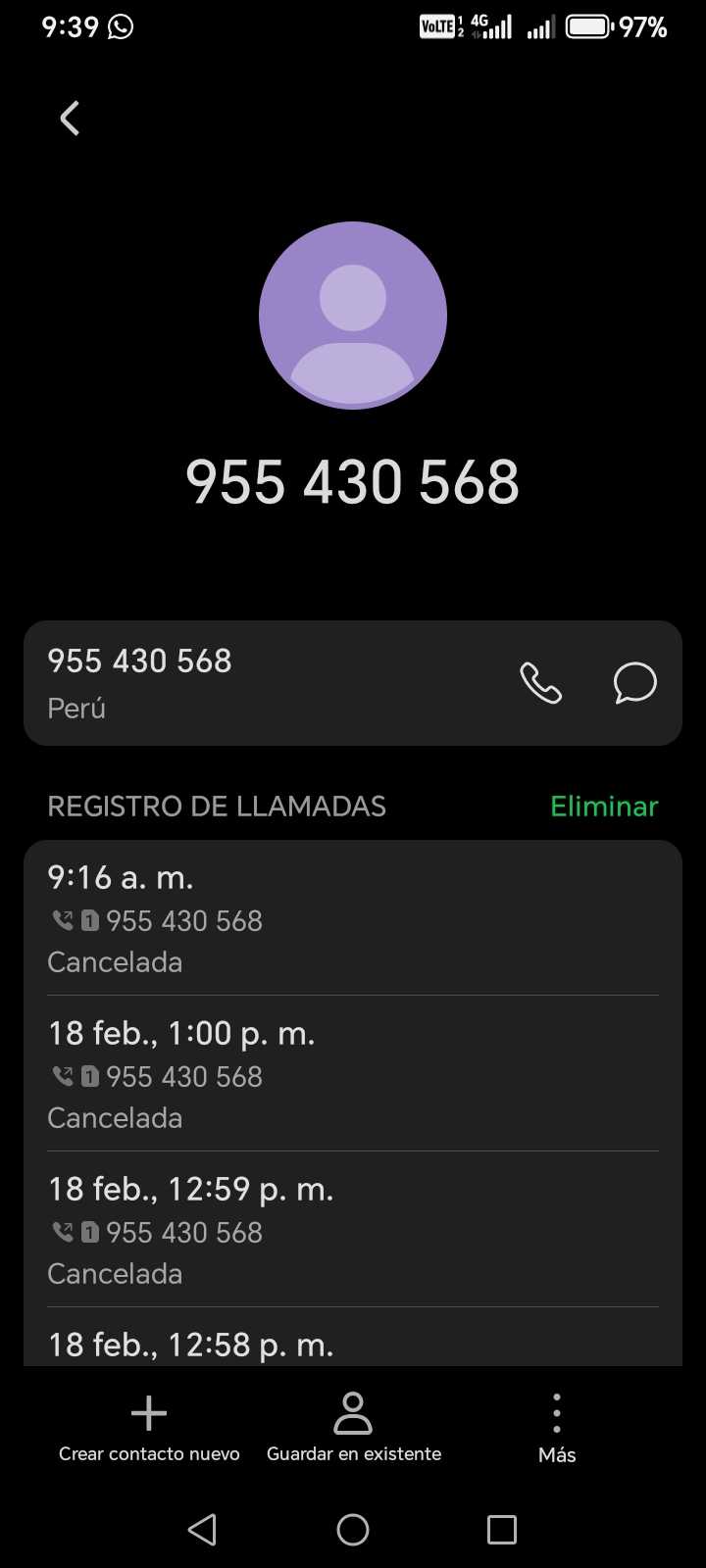Open recent apps from navigation bar
The image size is (706, 1568).
[502, 1530]
